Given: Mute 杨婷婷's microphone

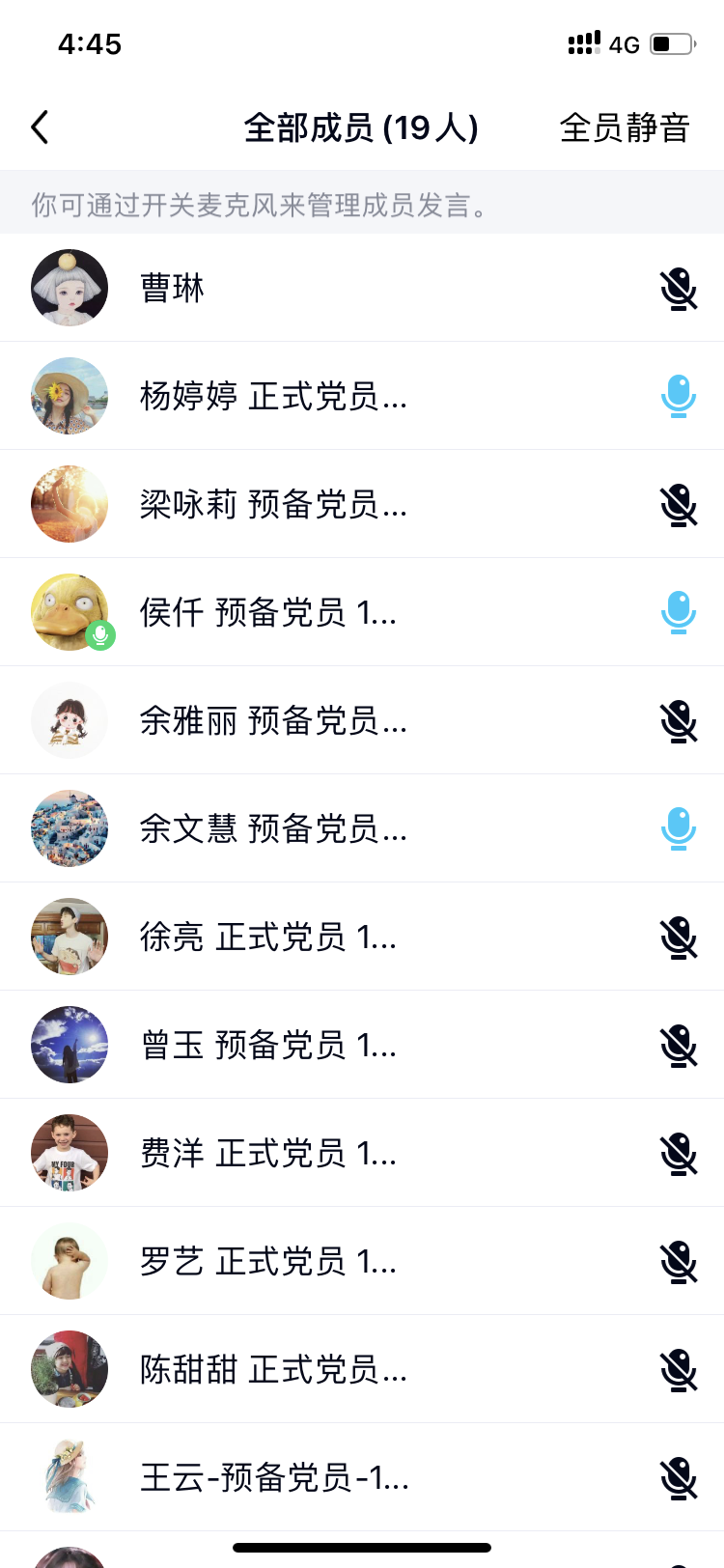Looking at the screenshot, I should click(x=679, y=396).
